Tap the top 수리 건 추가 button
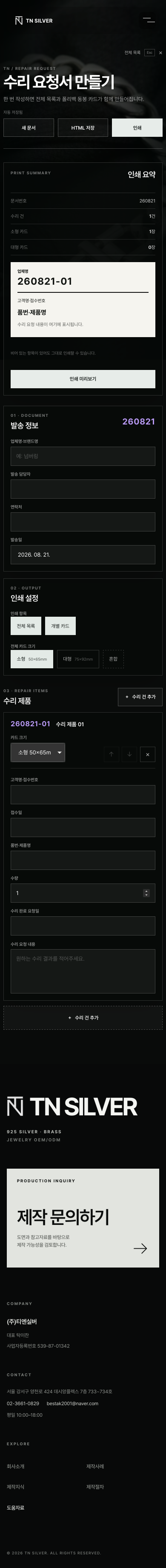This screenshot has width=166, height=1568. [x=140, y=696]
